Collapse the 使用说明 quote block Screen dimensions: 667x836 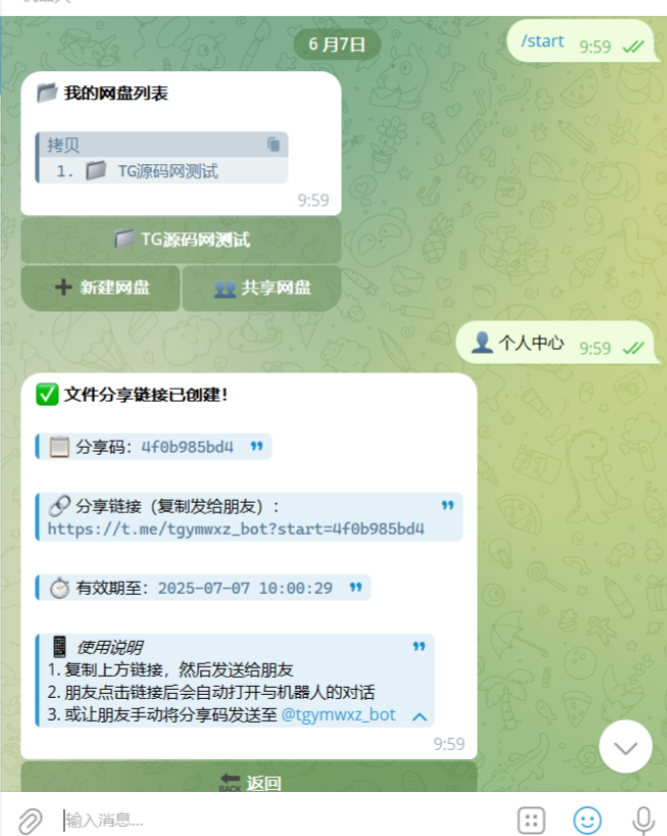[420, 716]
